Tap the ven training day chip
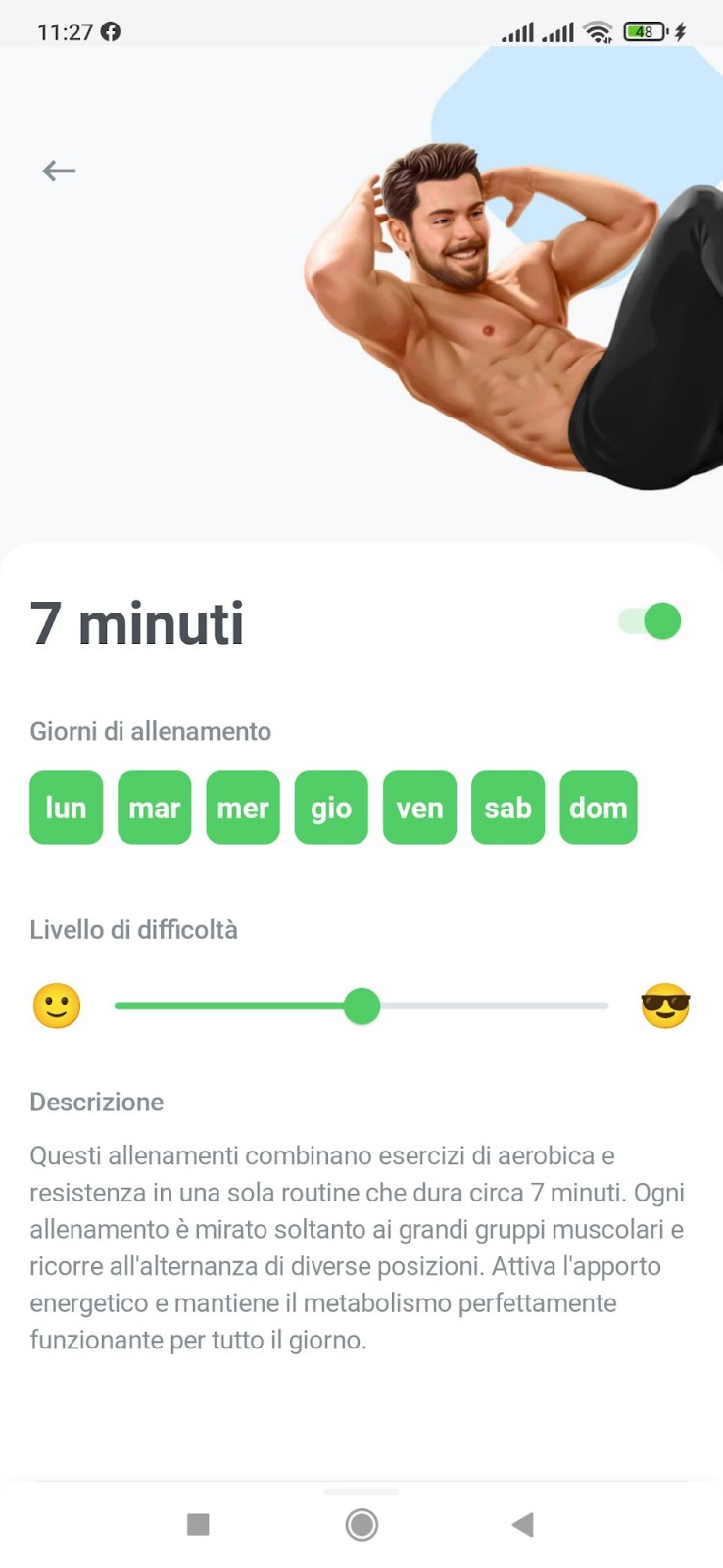Viewport: 723px width, 1568px height. click(419, 808)
